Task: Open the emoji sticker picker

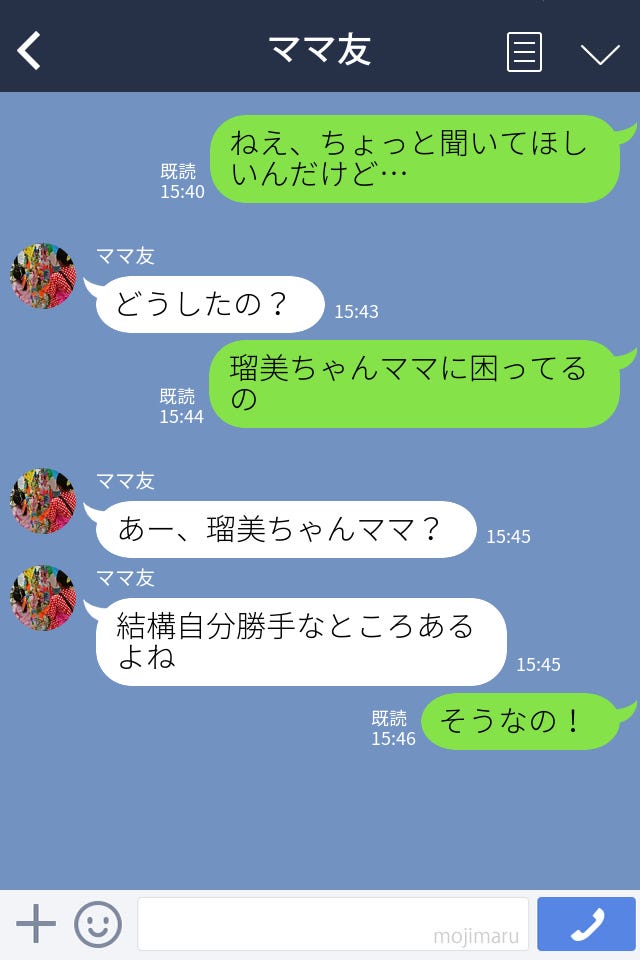Action: coord(98,923)
